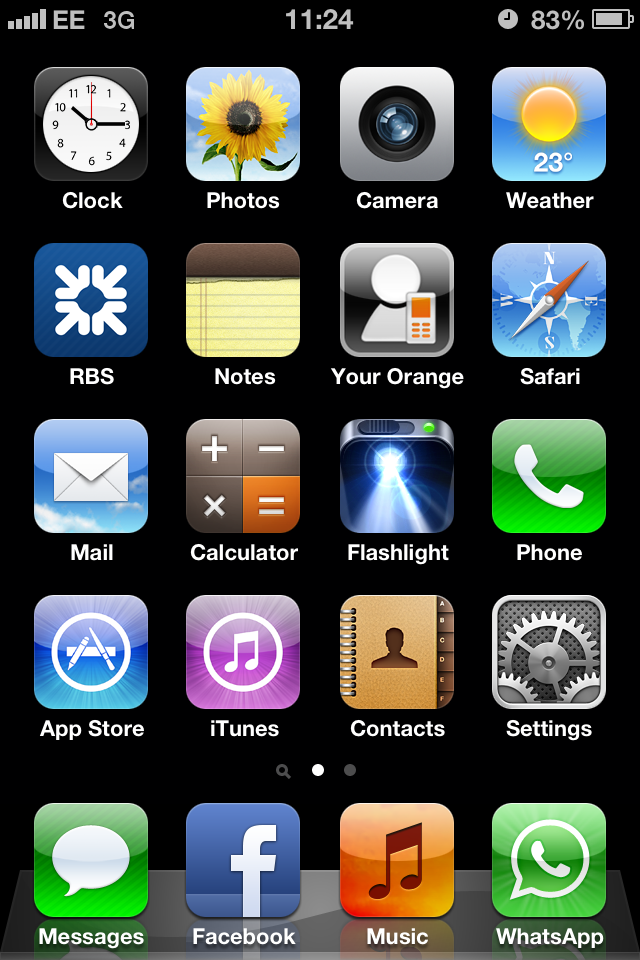Open the RBS banking app

click(91, 300)
